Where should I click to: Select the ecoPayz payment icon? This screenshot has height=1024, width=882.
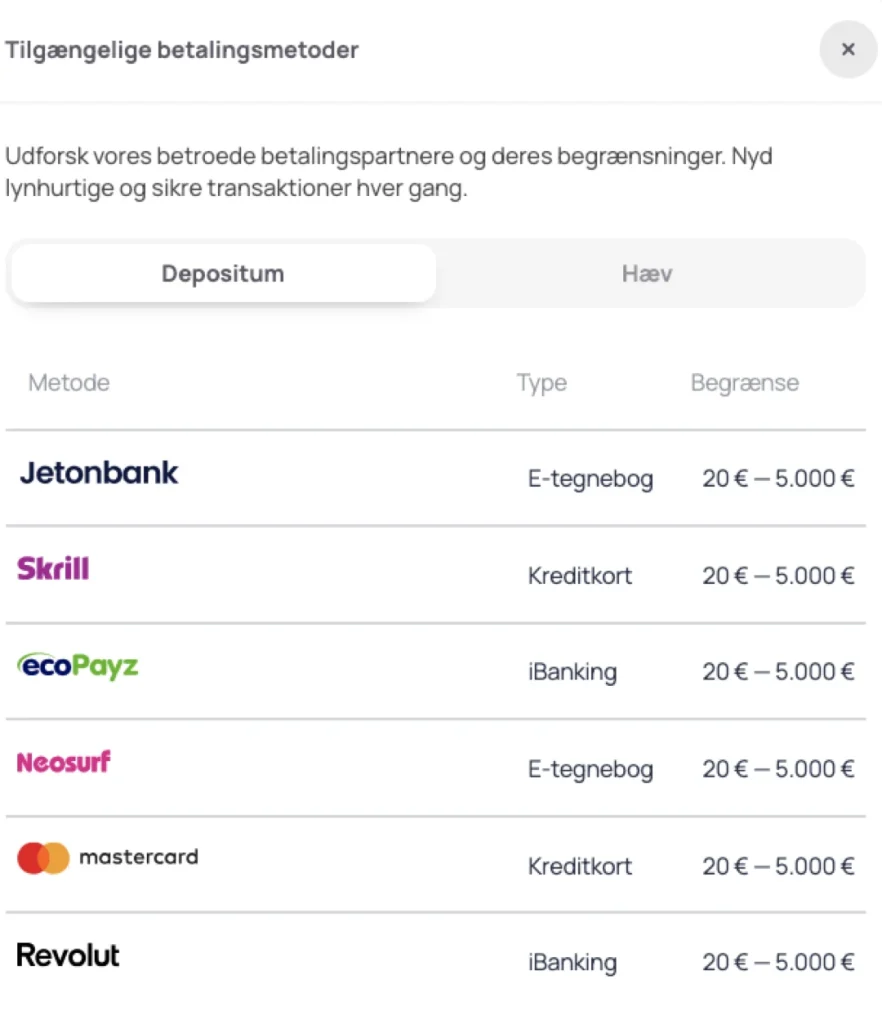tap(77, 665)
